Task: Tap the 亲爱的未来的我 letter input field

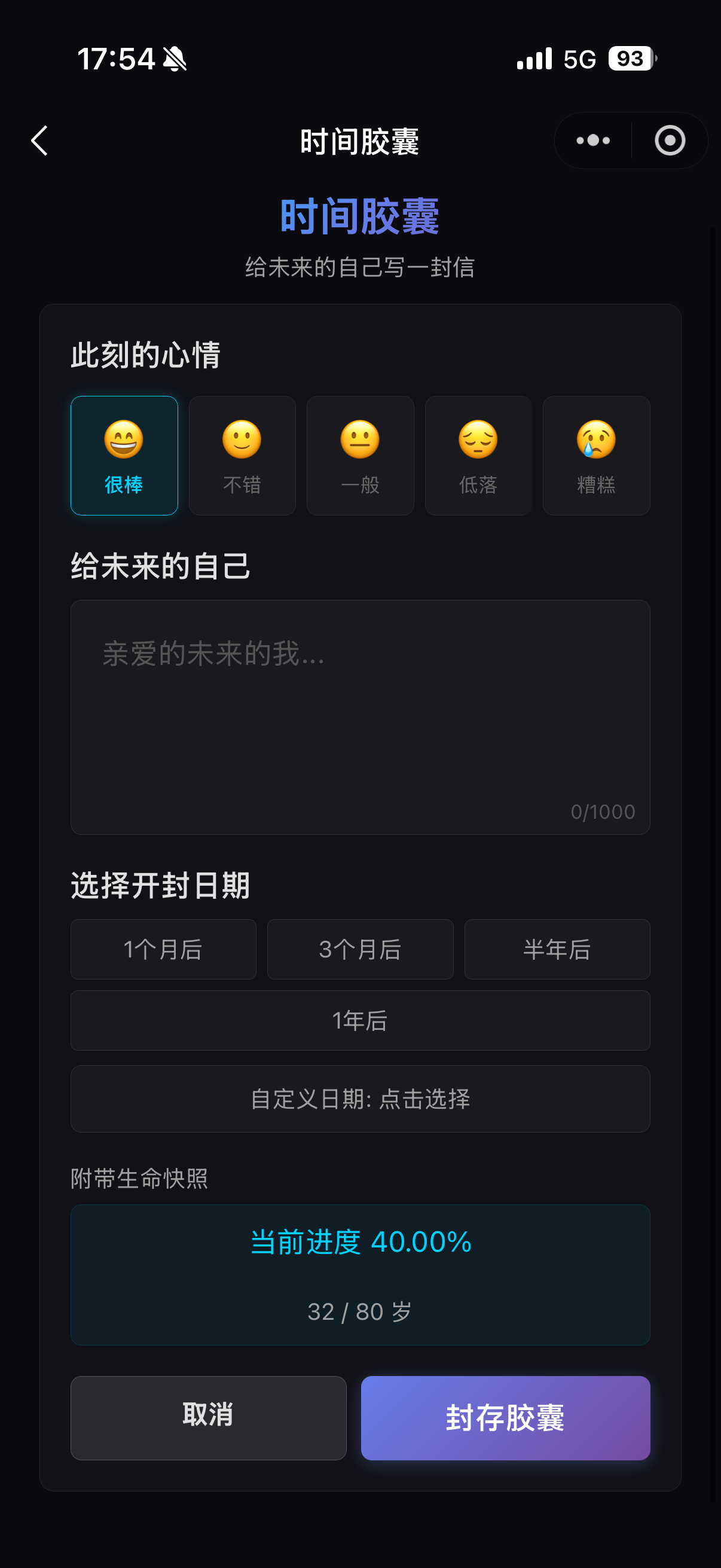Action: (360, 718)
